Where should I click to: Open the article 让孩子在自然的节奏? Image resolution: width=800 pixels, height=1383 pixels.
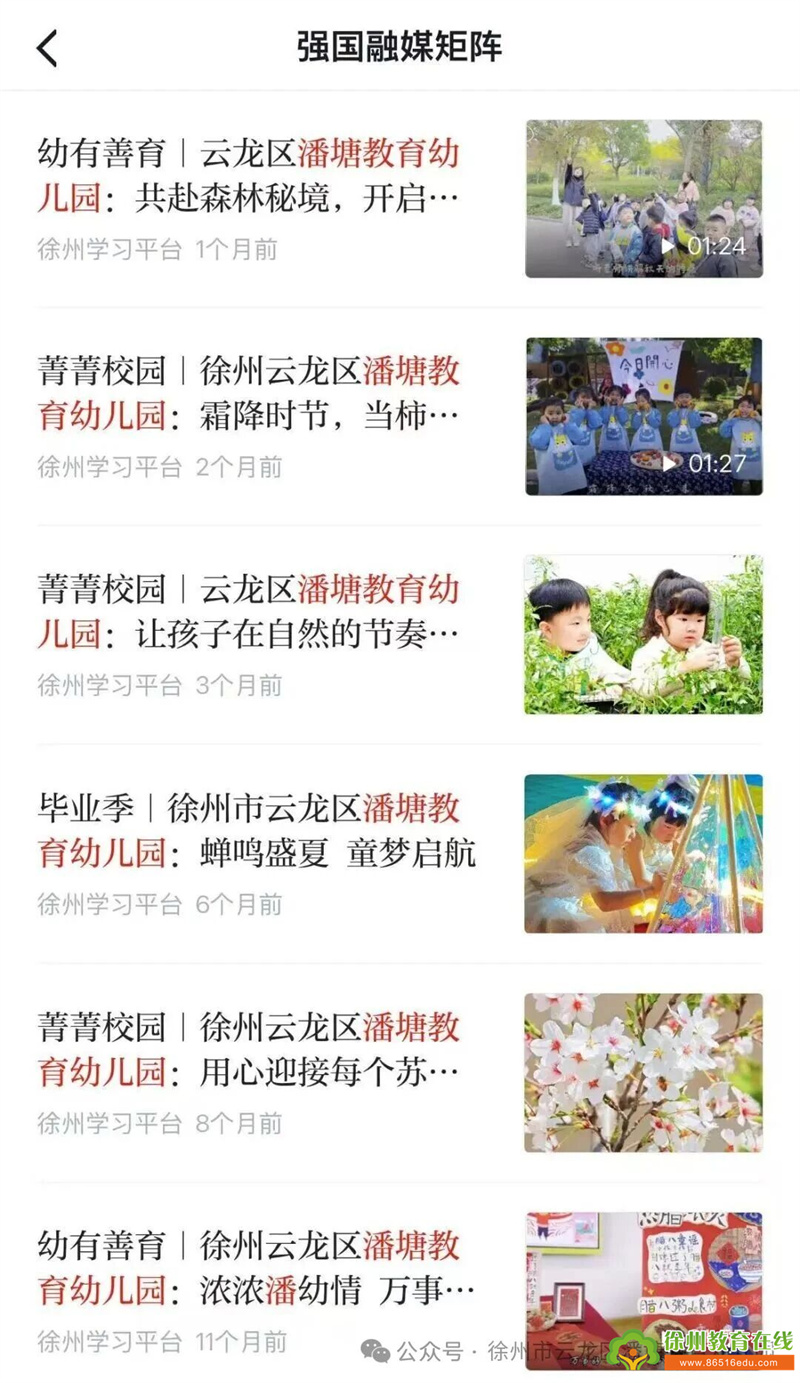[x=249, y=611]
